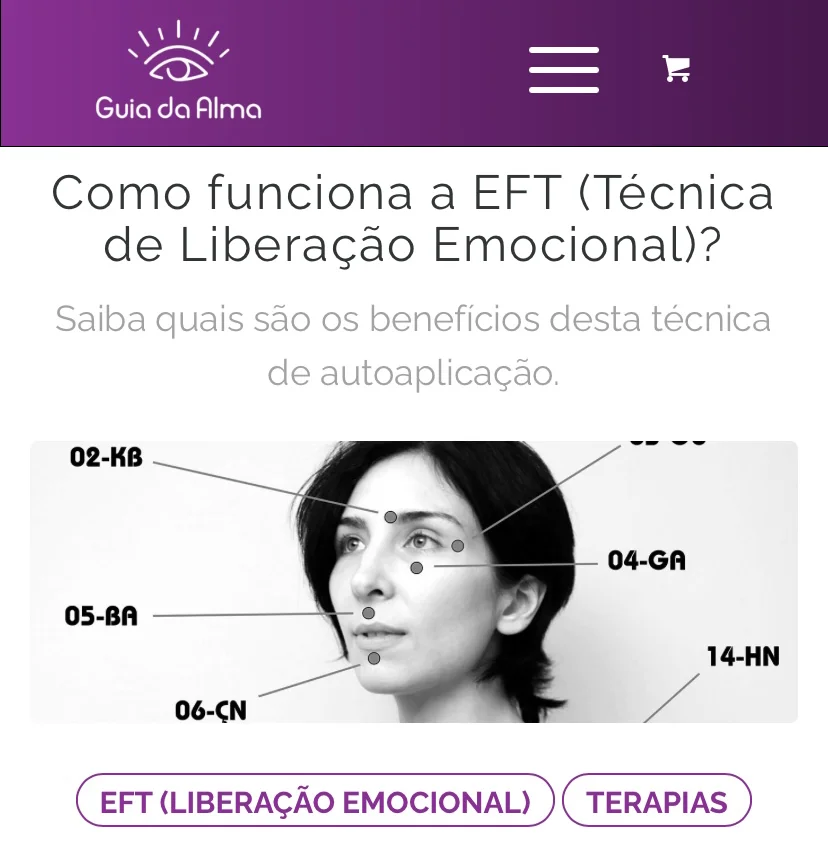828x858 pixels.
Task: Select the EFT (Liberação Emocional) tag
Action: 315,801
